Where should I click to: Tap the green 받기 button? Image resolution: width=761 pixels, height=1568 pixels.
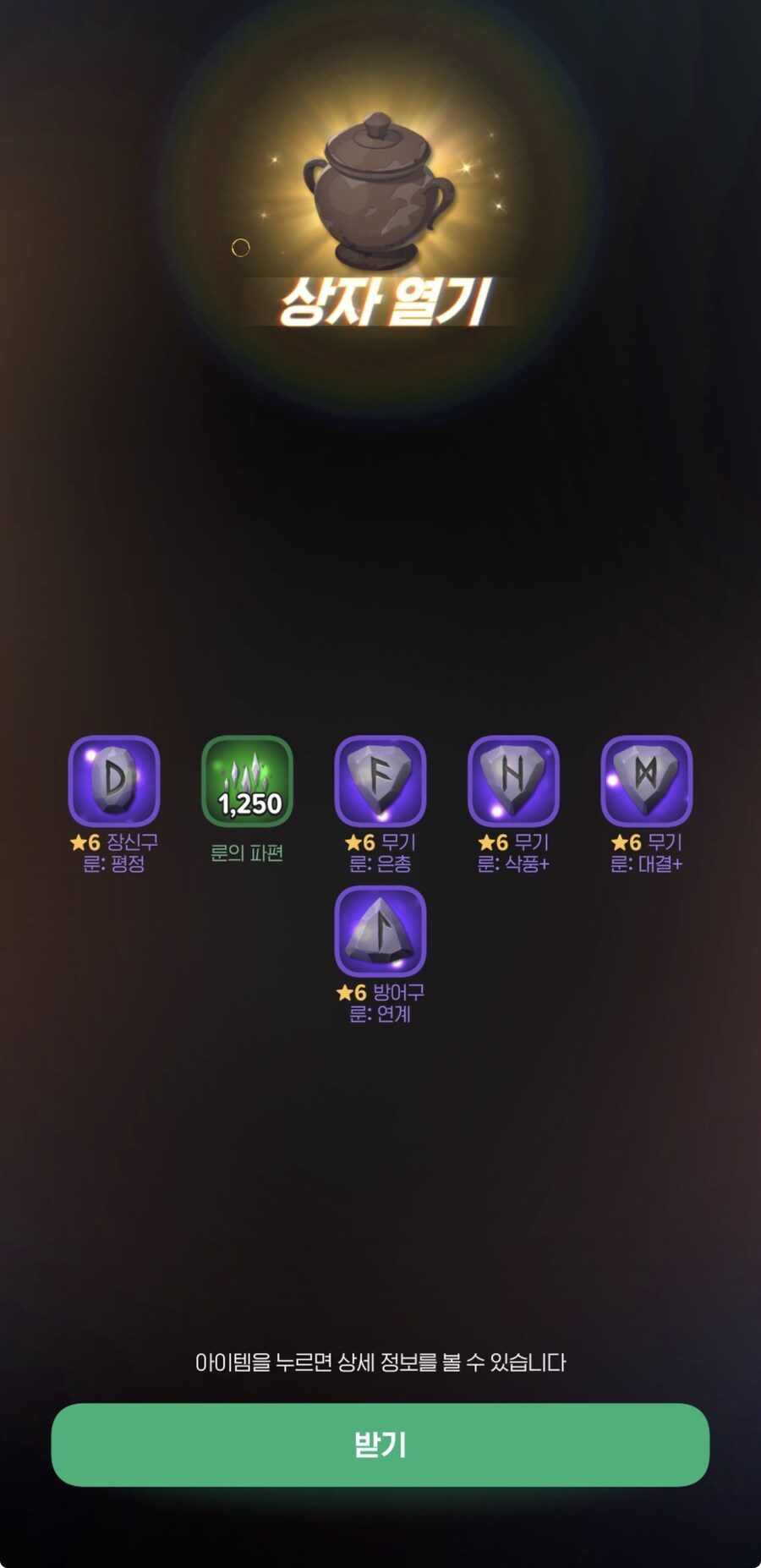380,1445
